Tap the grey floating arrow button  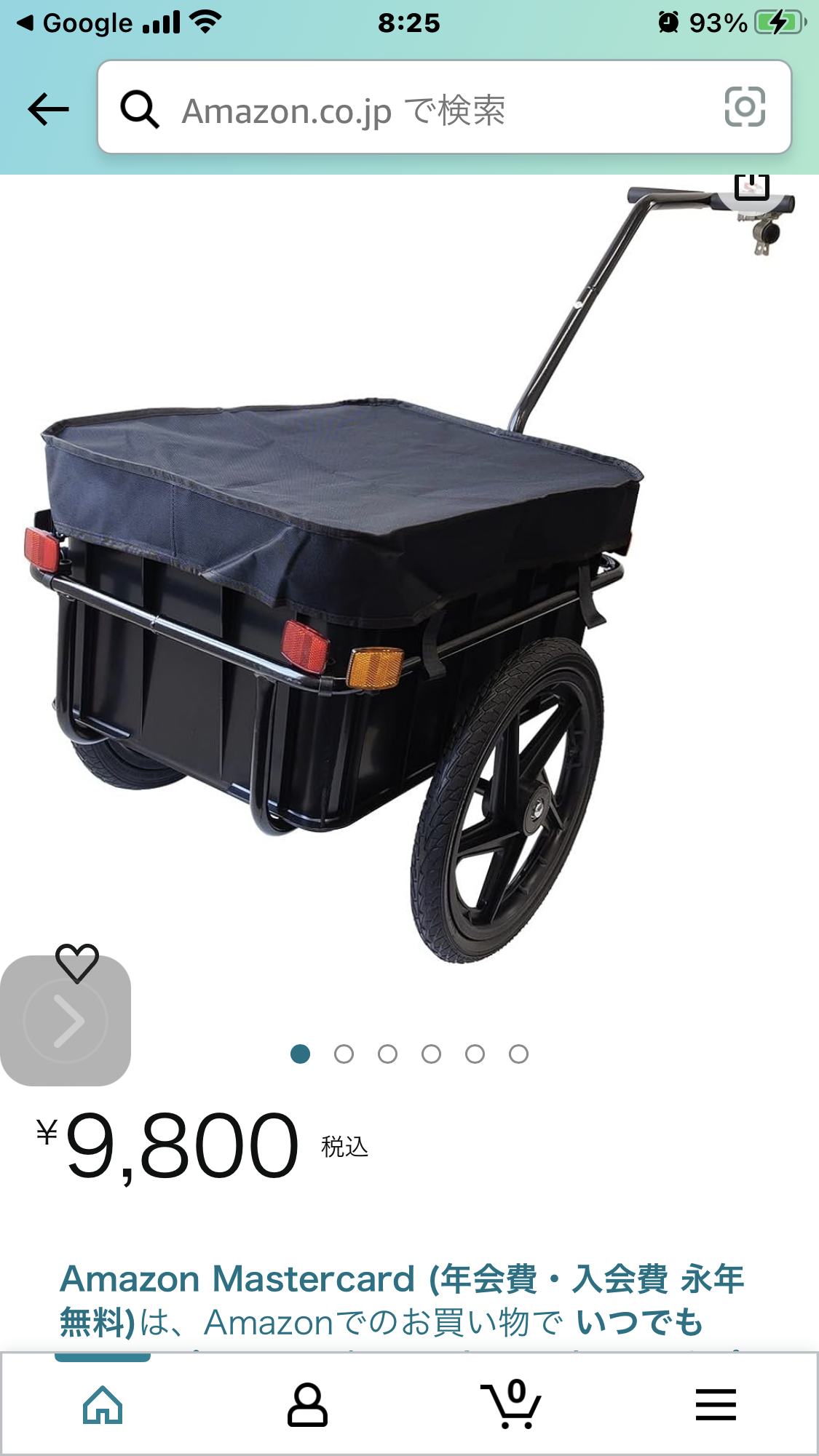point(66,1022)
